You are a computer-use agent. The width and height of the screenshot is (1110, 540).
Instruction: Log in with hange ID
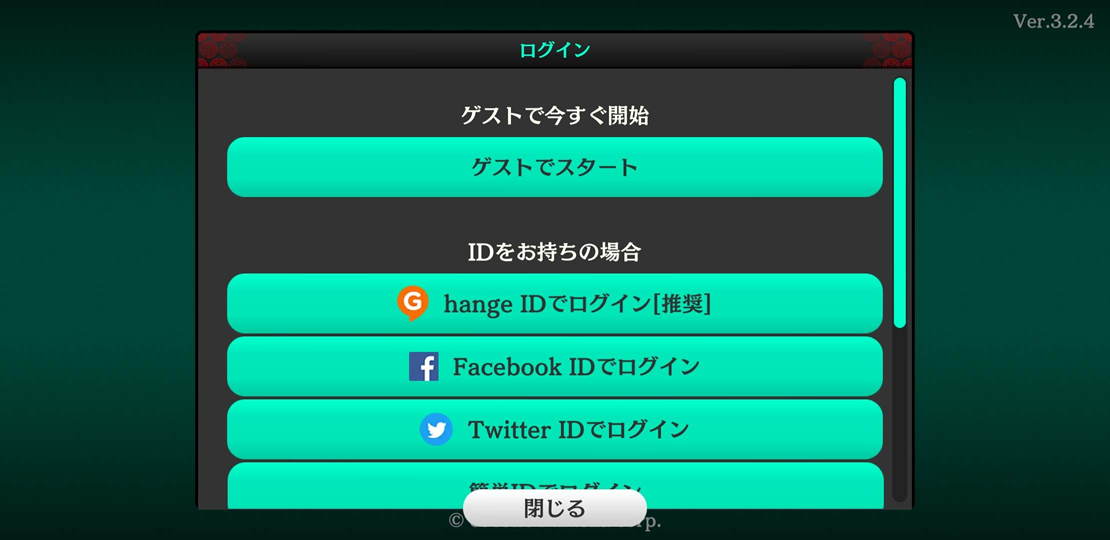coord(554,303)
